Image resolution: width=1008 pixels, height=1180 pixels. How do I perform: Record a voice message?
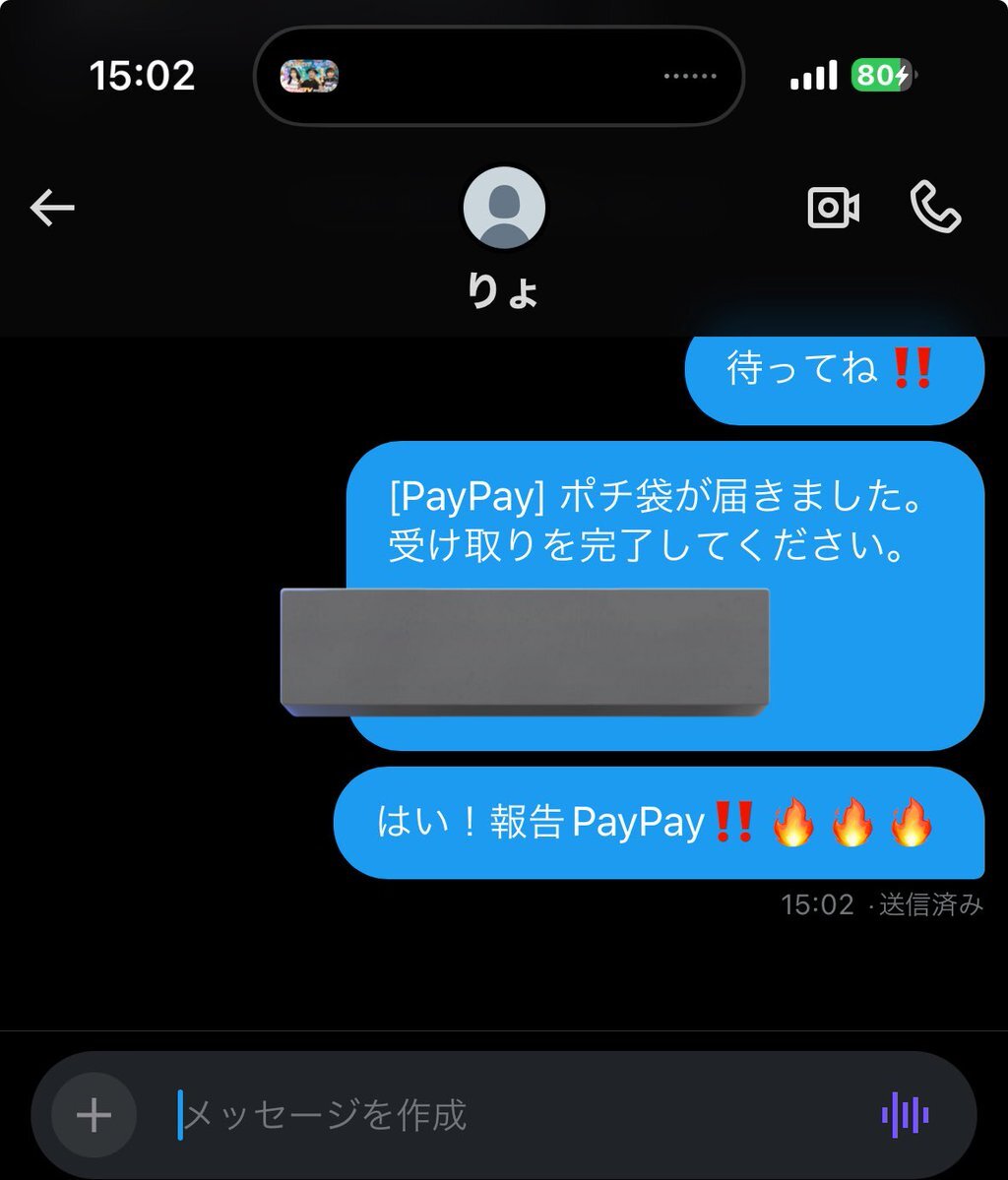905,1115
